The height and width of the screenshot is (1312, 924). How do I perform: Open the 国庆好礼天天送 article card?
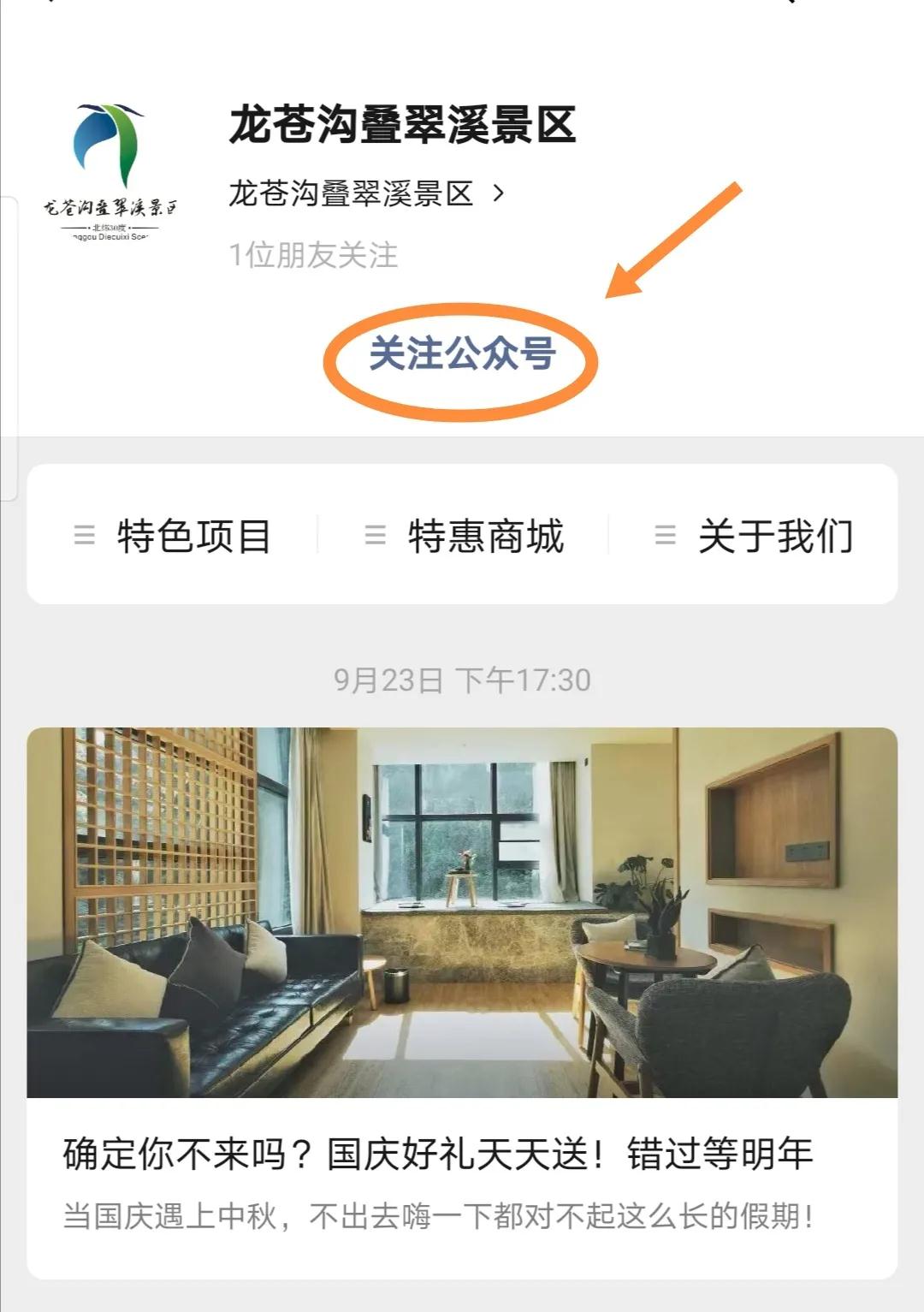coord(462,1001)
